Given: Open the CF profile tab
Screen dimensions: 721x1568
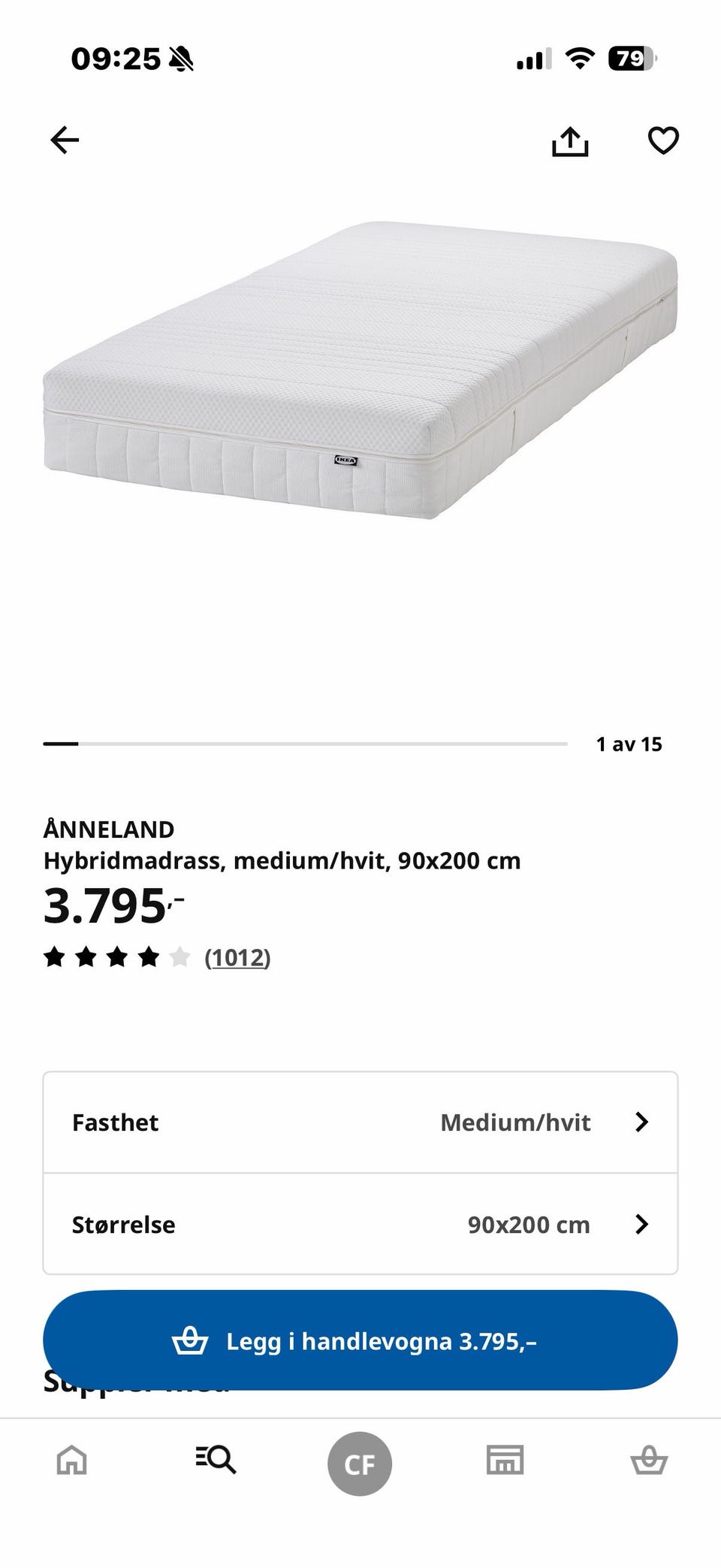Looking at the screenshot, I should (360, 1464).
